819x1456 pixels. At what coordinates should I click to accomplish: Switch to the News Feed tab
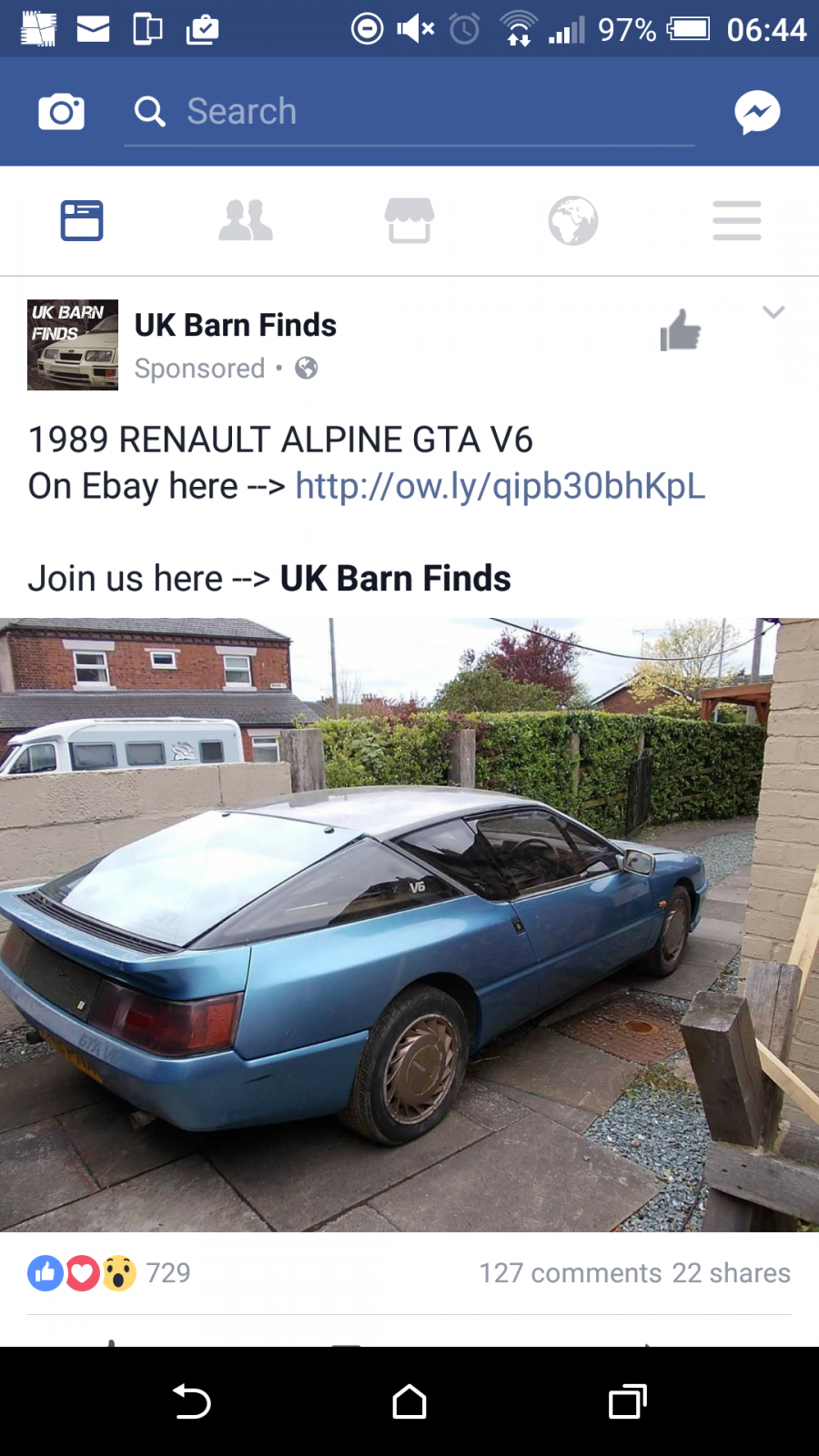click(82, 220)
